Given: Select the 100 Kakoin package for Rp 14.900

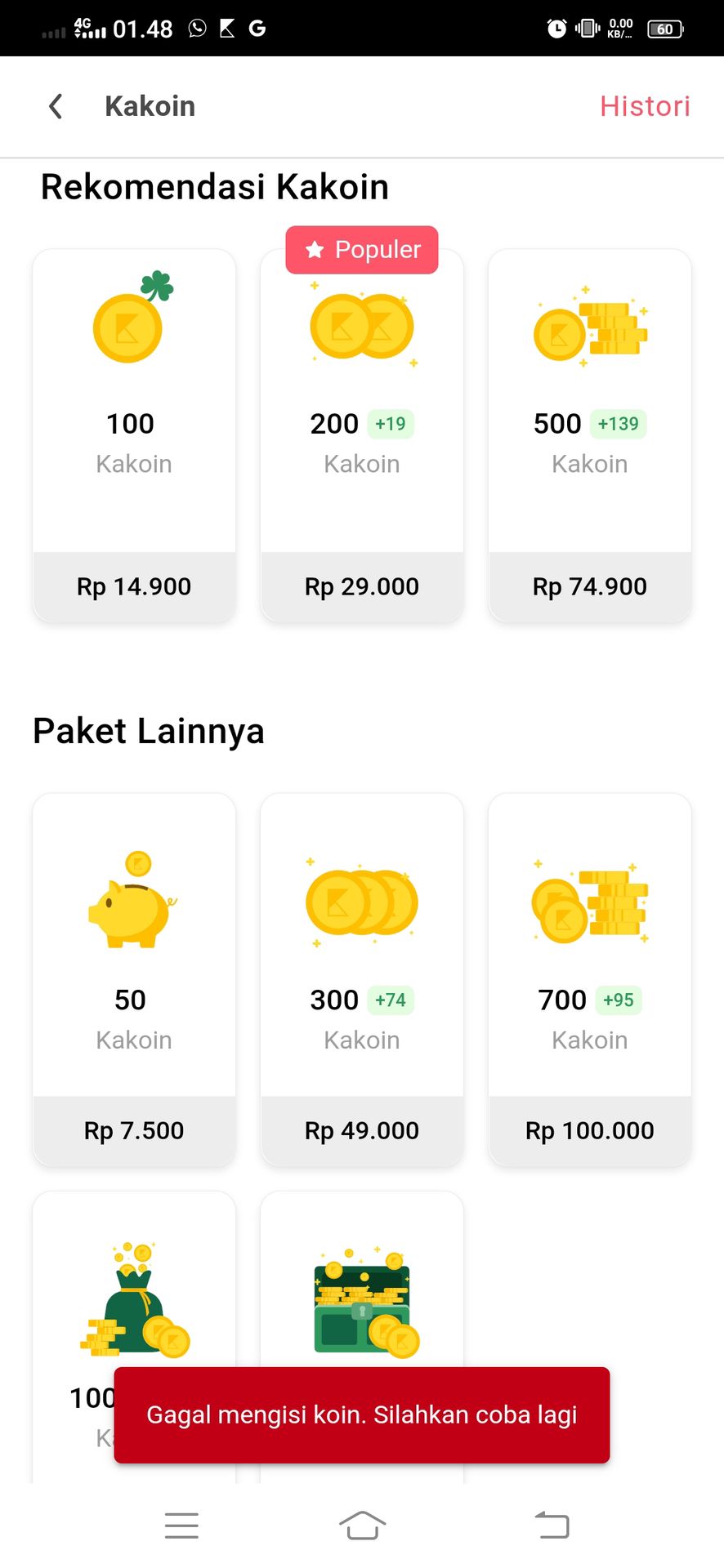Looking at the screenshot, I should coord(134,436).
